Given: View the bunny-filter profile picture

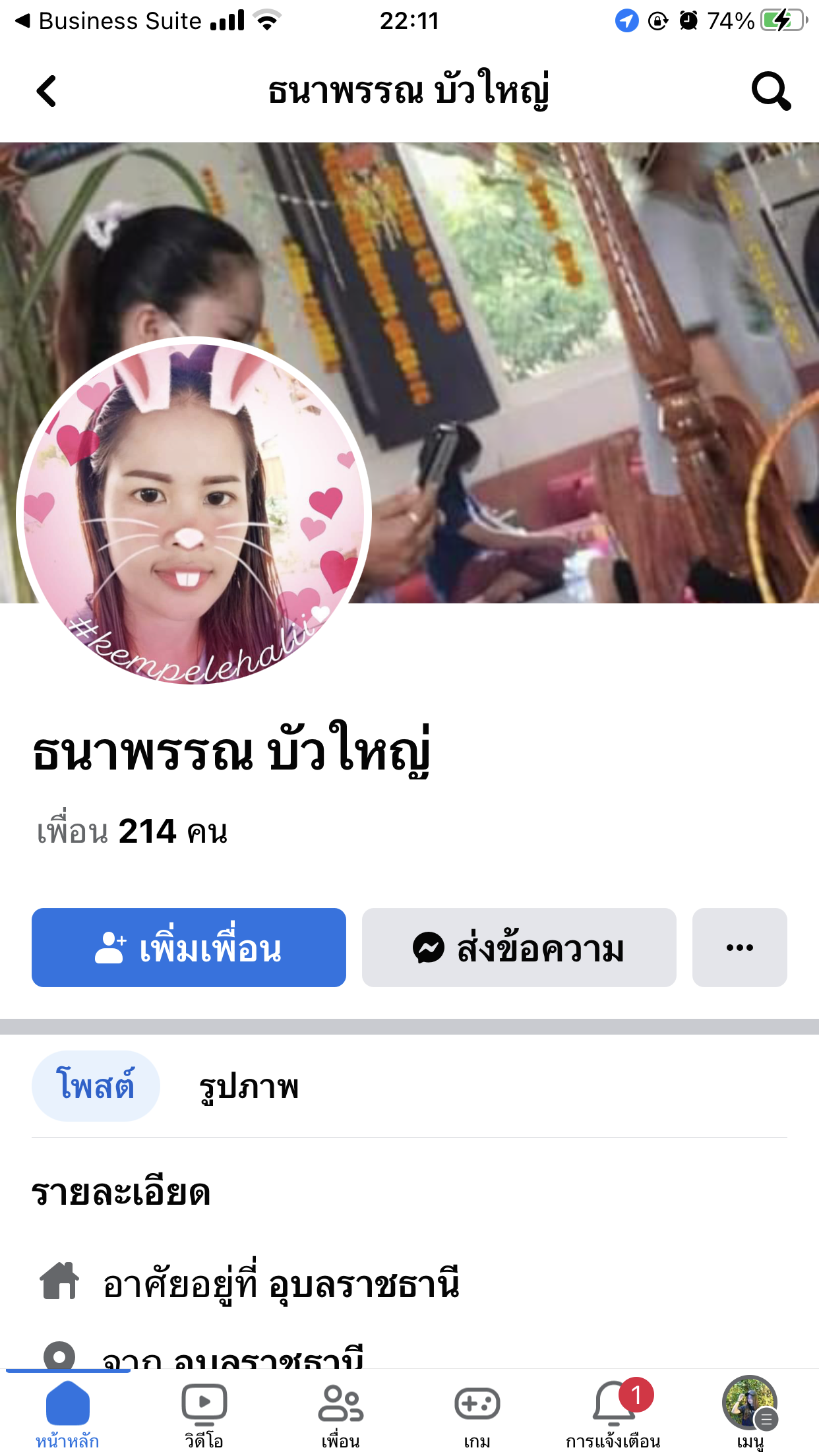Looking at the screenshot, I should coord(193,511).
